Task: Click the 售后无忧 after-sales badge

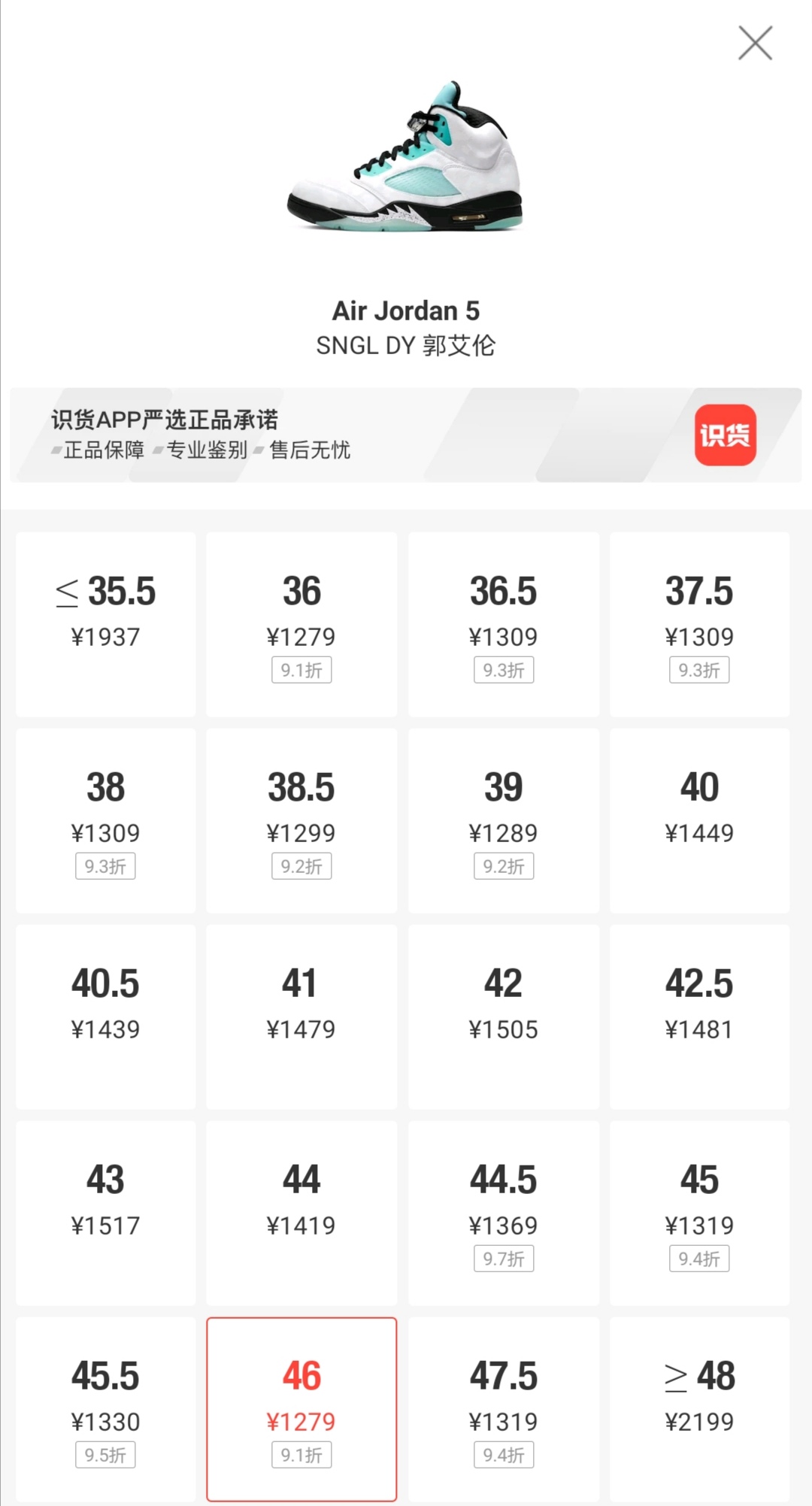Action: pos(311,452)
